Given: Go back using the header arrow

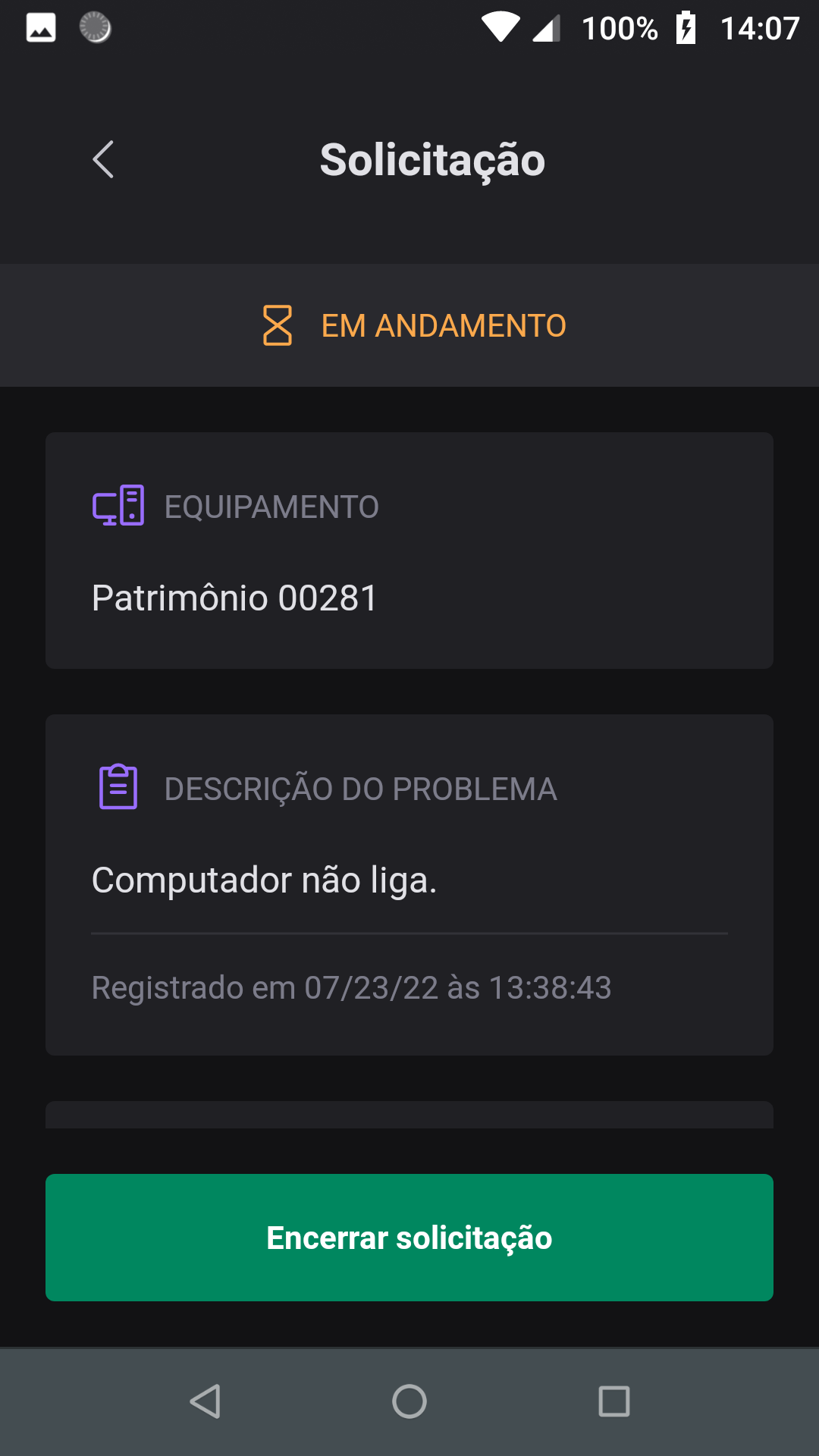Looking at the screenshot, I should click(103, 159).
